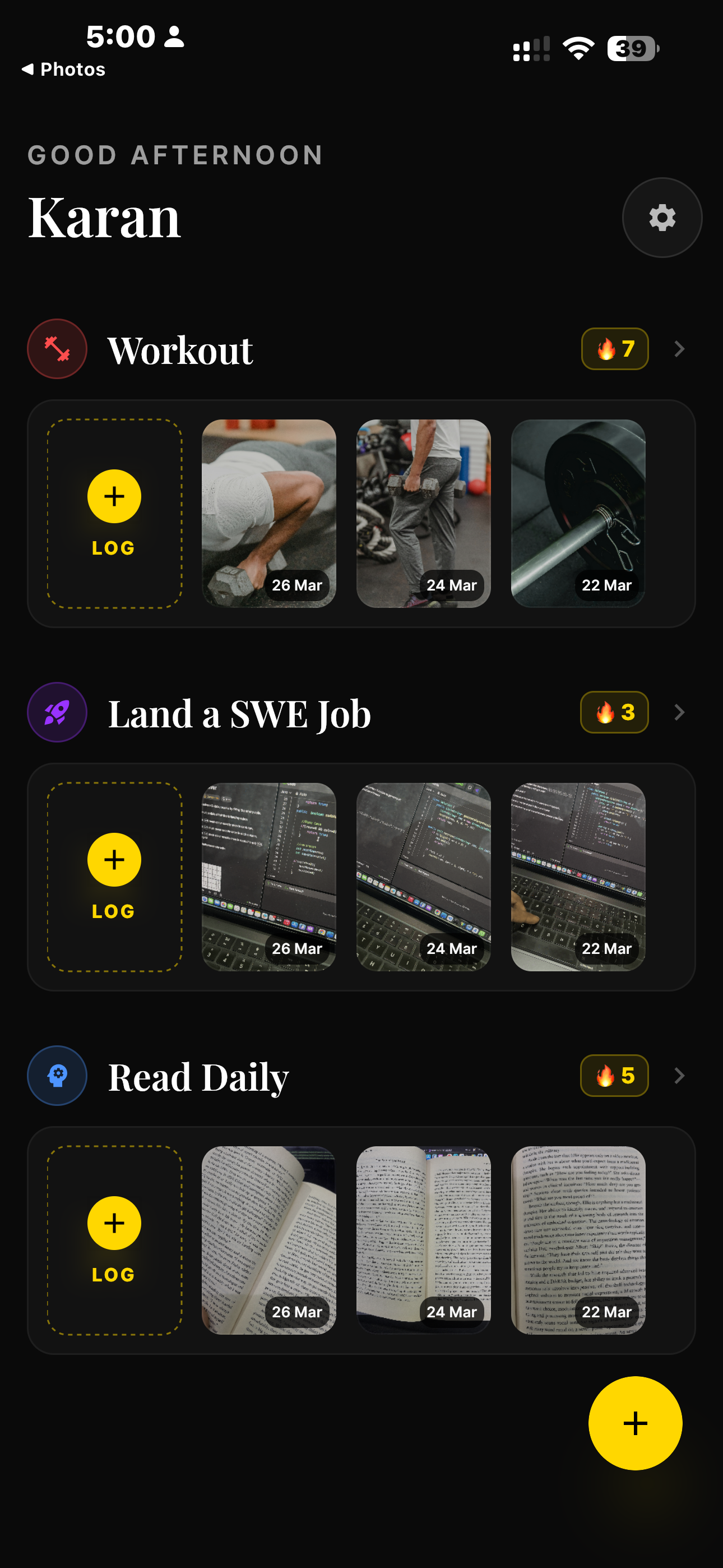This screenshot has height=1568, width=723.
Task: Open the settings gear icon
Action: 662,217
